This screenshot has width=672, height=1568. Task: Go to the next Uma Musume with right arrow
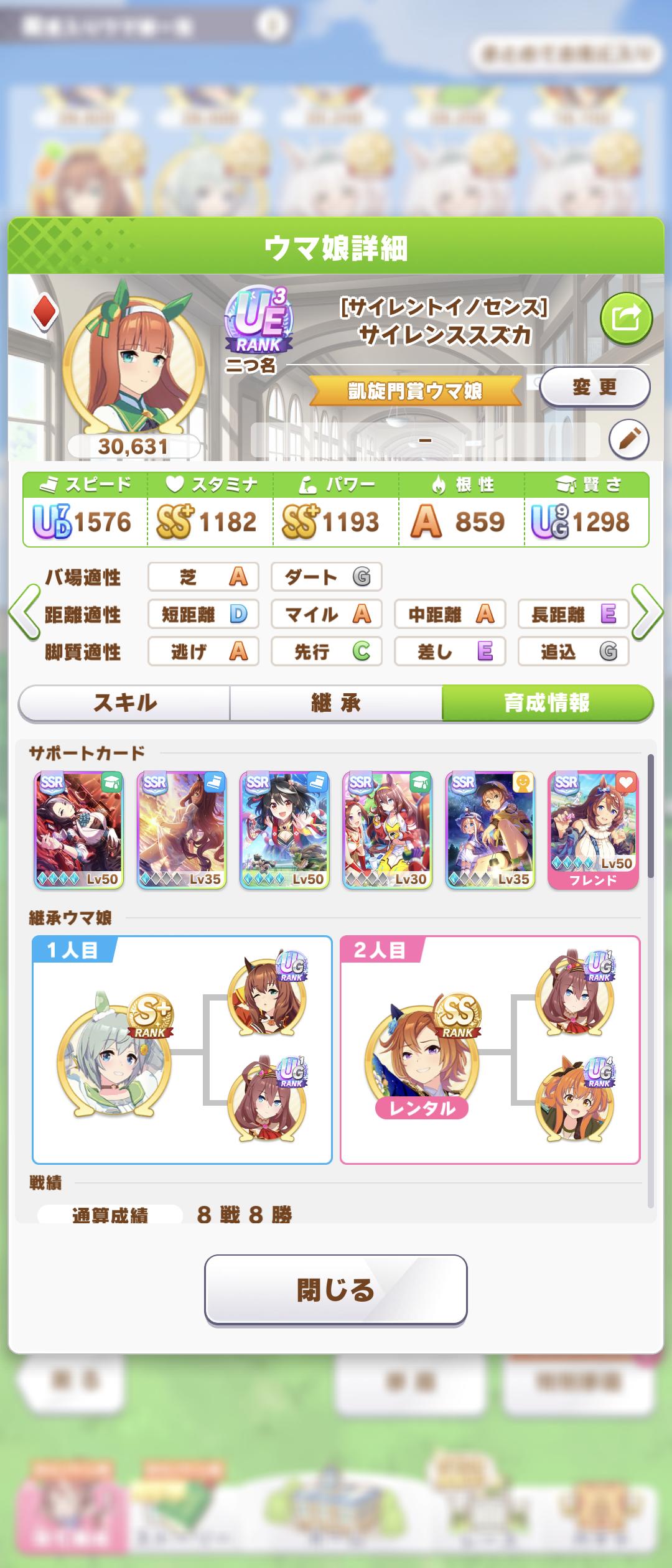pyautogui.click(x=648, y=614)
